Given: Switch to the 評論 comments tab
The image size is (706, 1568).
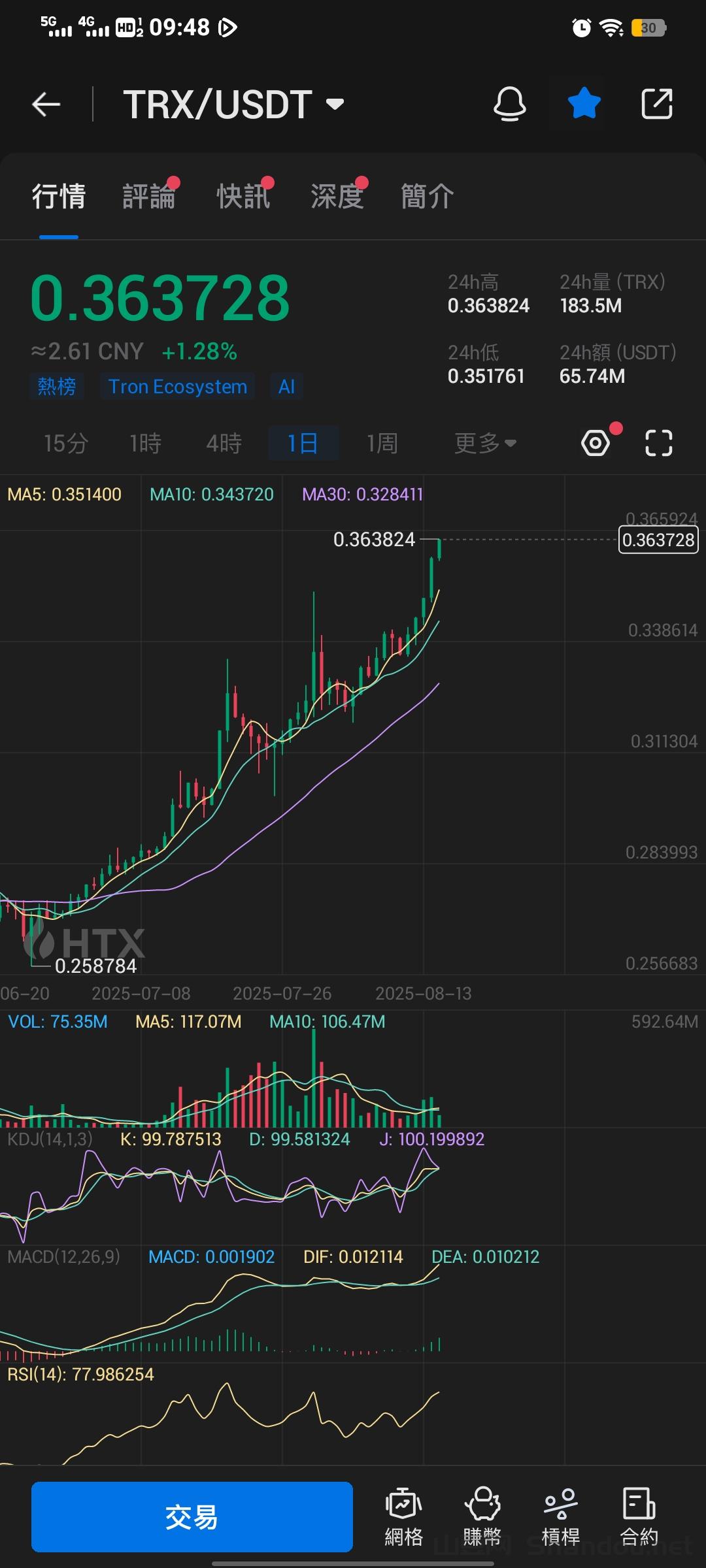Looking at the screenshot, I should [148, 196].
